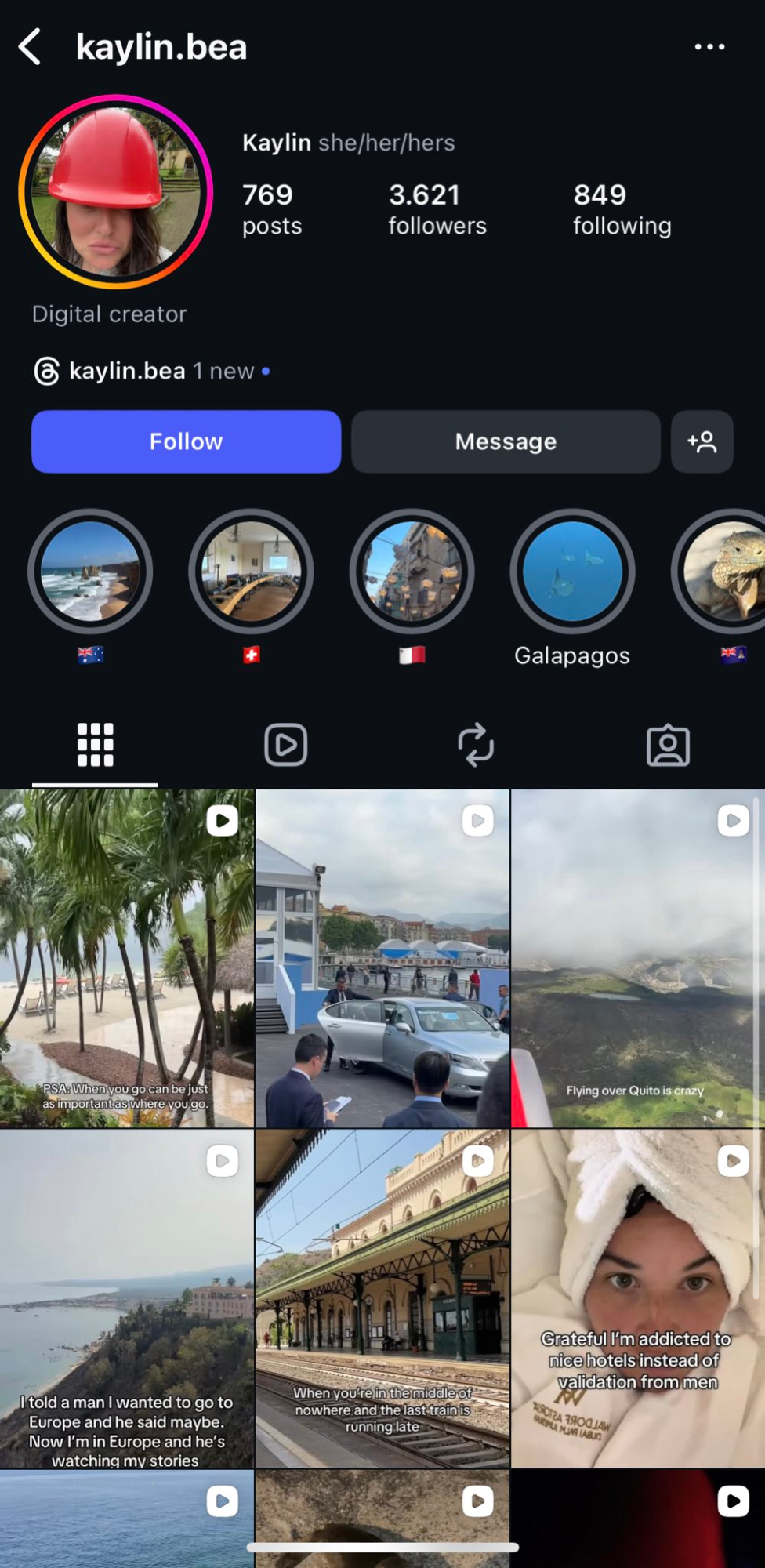Message kaylin.bea
Screen dimensions: 765x1568
pos(506,441)
